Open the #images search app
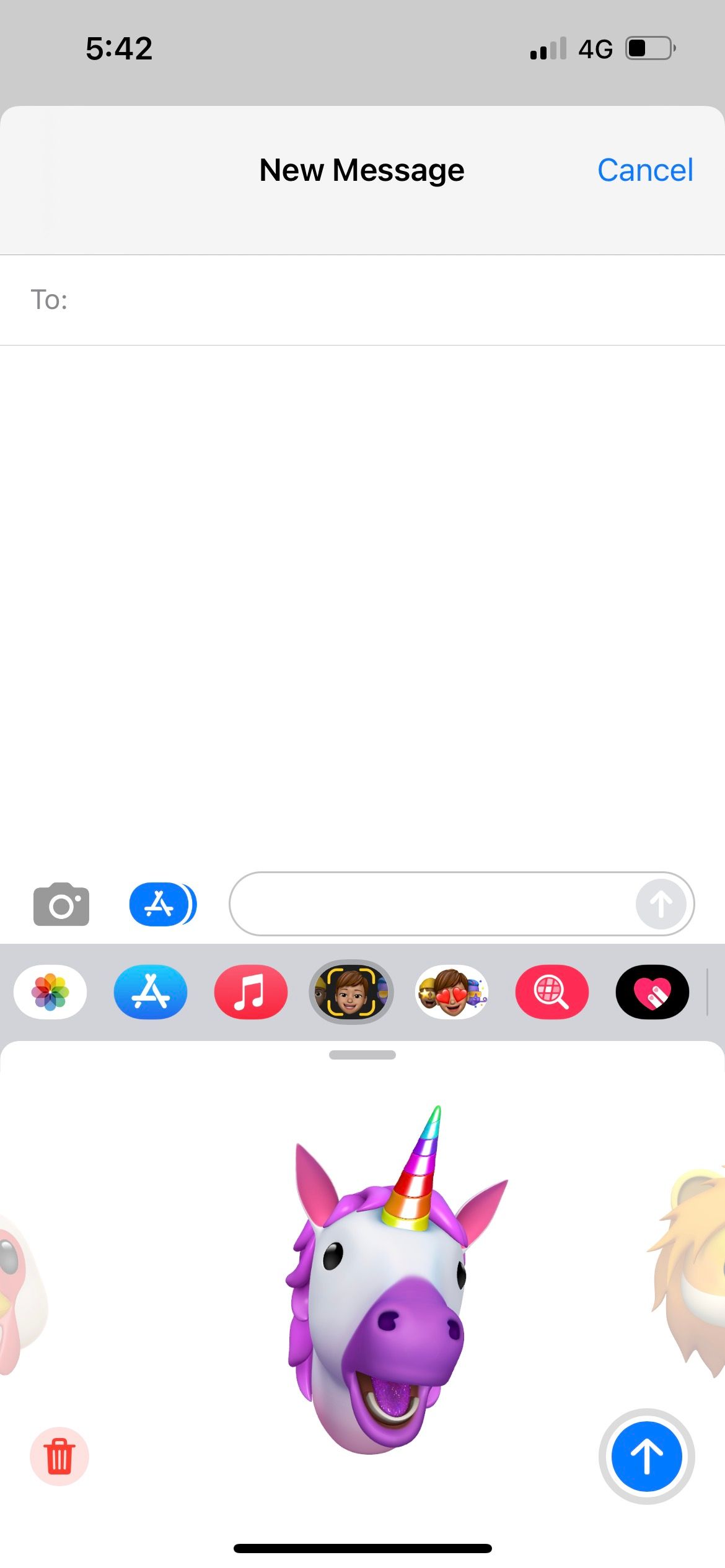The width and height of the screenshot is (725, 1568). pos(551,992)
